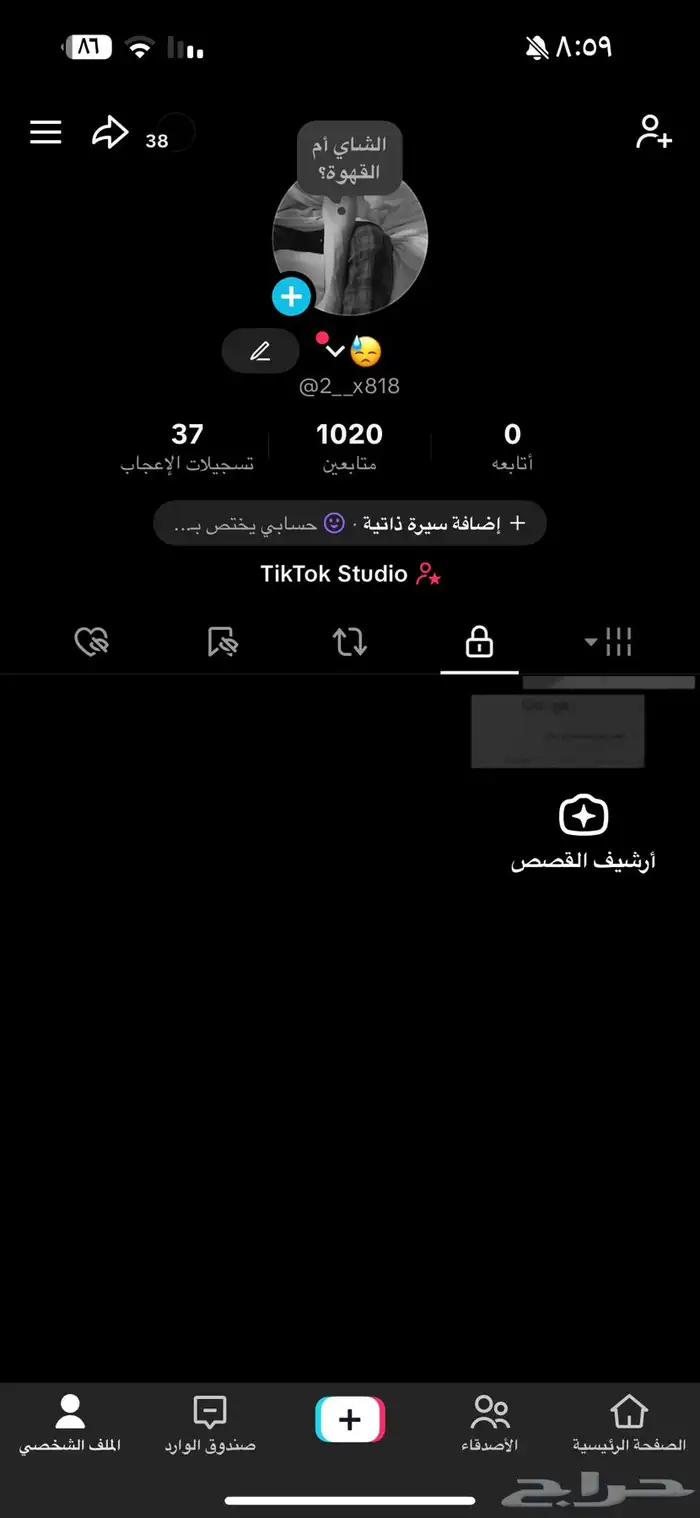Open the add friends icon
Screen dimensions: 700x1518
pos(654,132)
